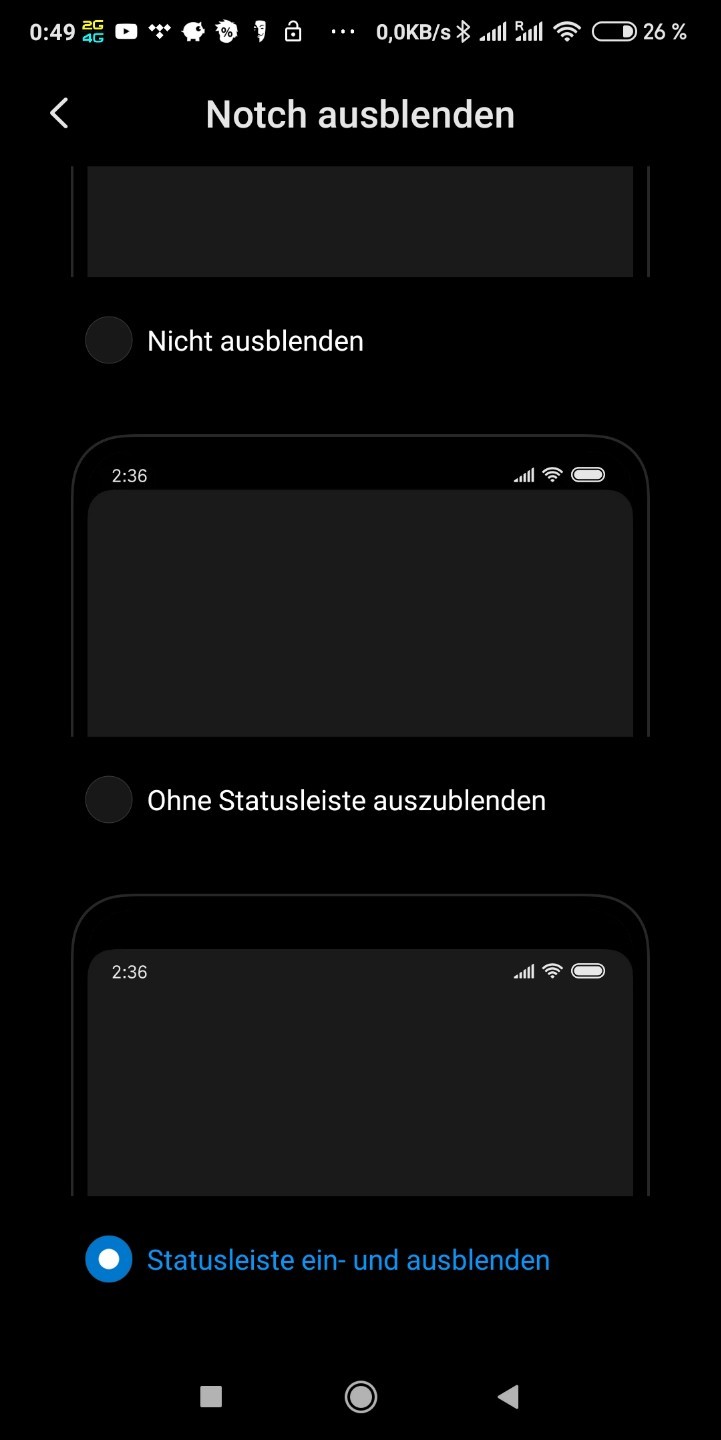Image resolution: width=721 pixels, height=1440 pixels.
Task: Open recent apps with square button
Action: pyautogui.click(x=211, y=1397)
